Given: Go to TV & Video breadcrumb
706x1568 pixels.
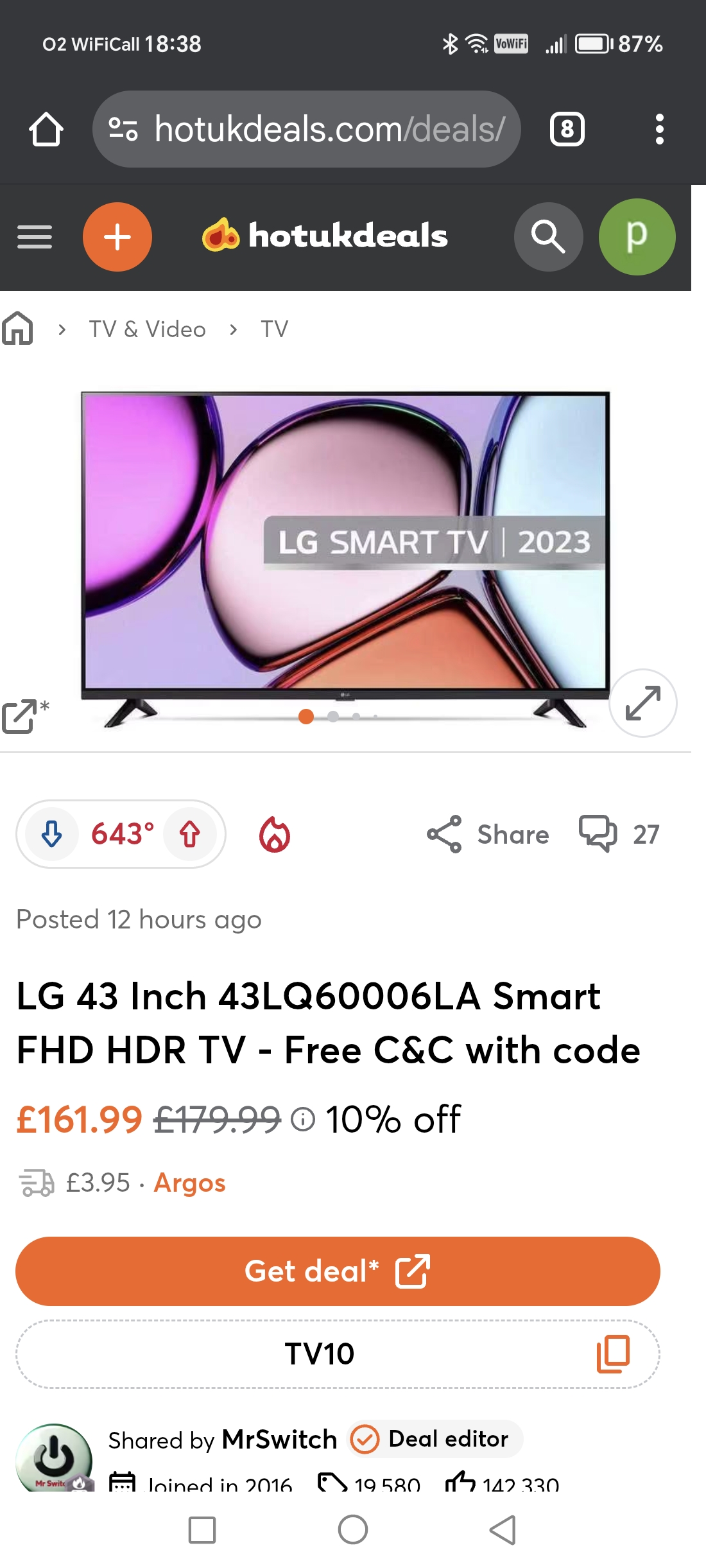Looking at the screenshot, I should tap(148, 329).
